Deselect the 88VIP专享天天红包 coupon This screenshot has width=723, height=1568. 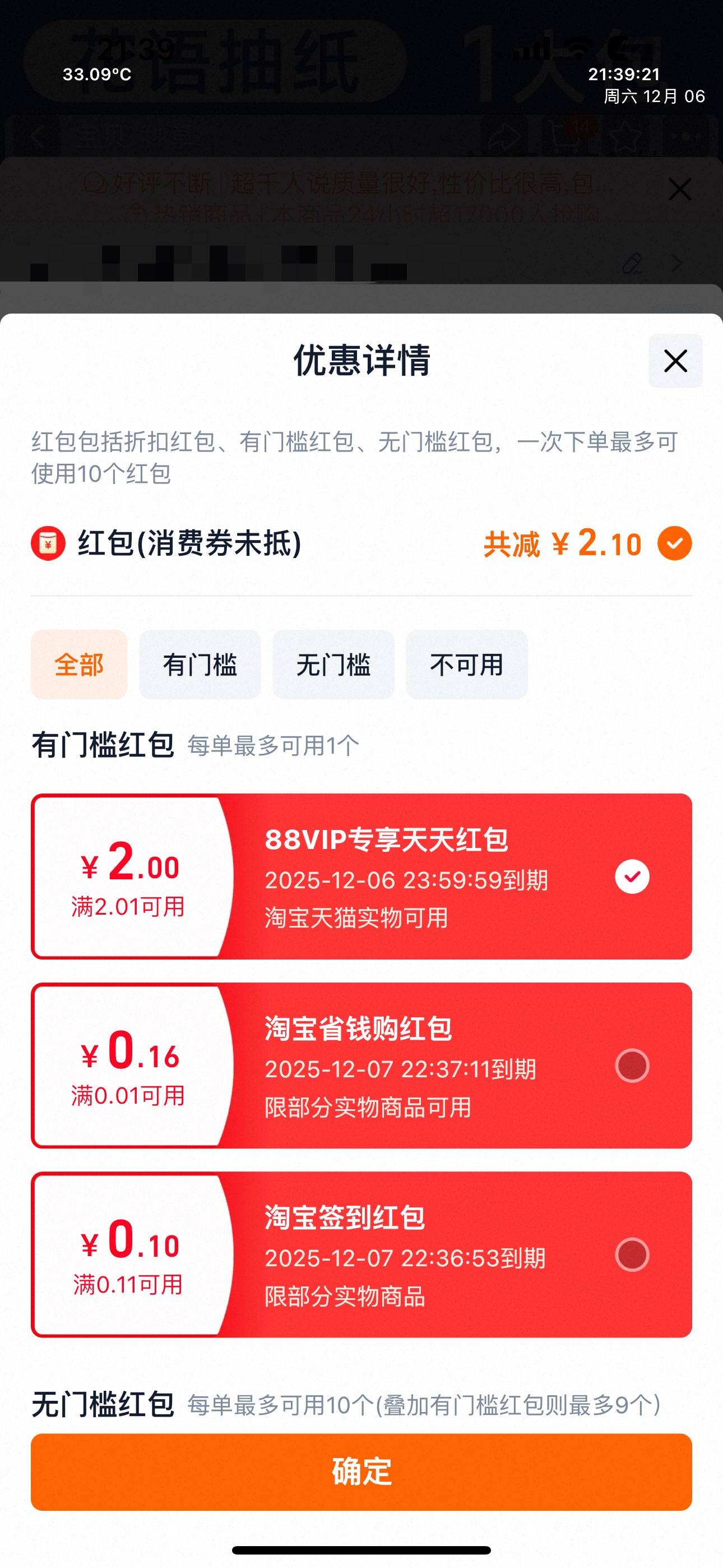(632, 877)
